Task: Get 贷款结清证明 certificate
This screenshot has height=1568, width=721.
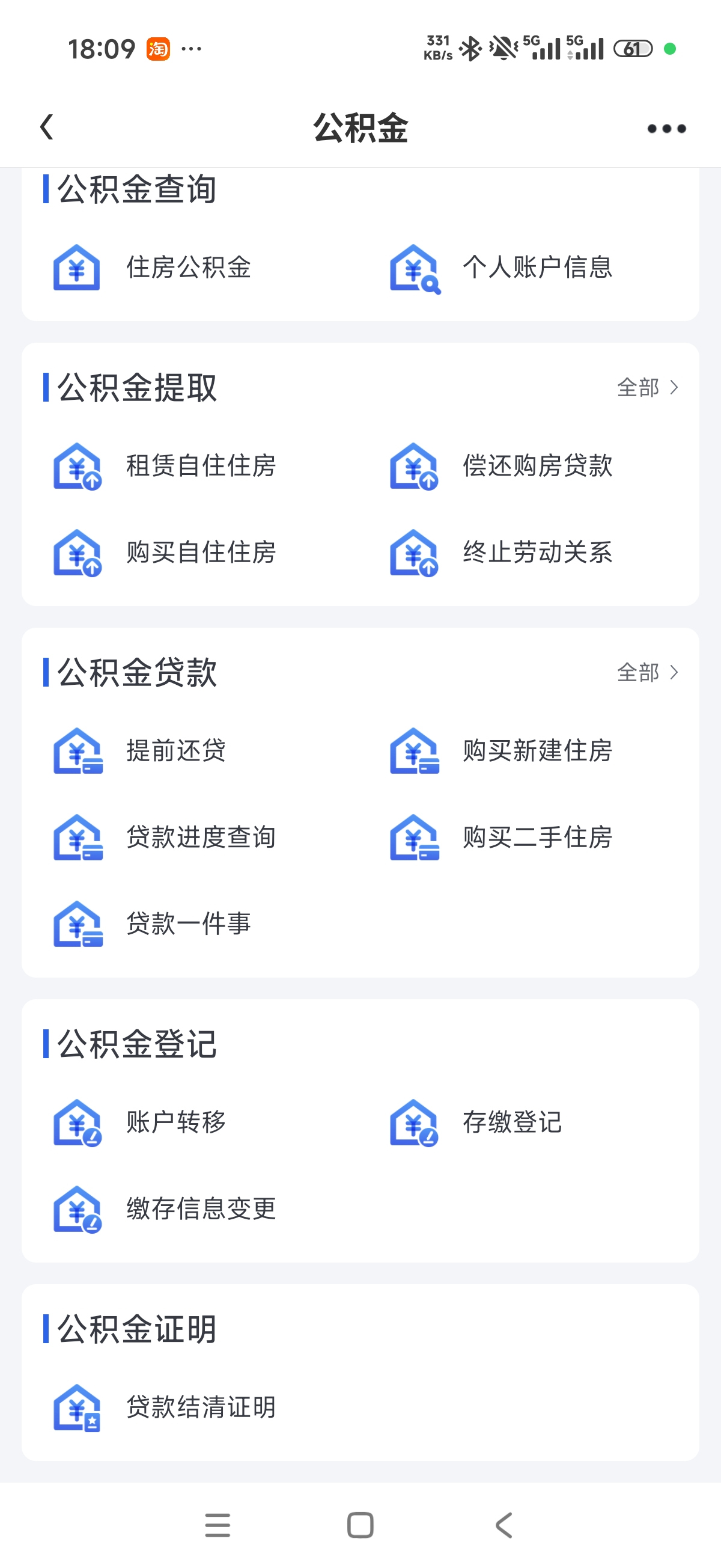Action: point(200,1407)
